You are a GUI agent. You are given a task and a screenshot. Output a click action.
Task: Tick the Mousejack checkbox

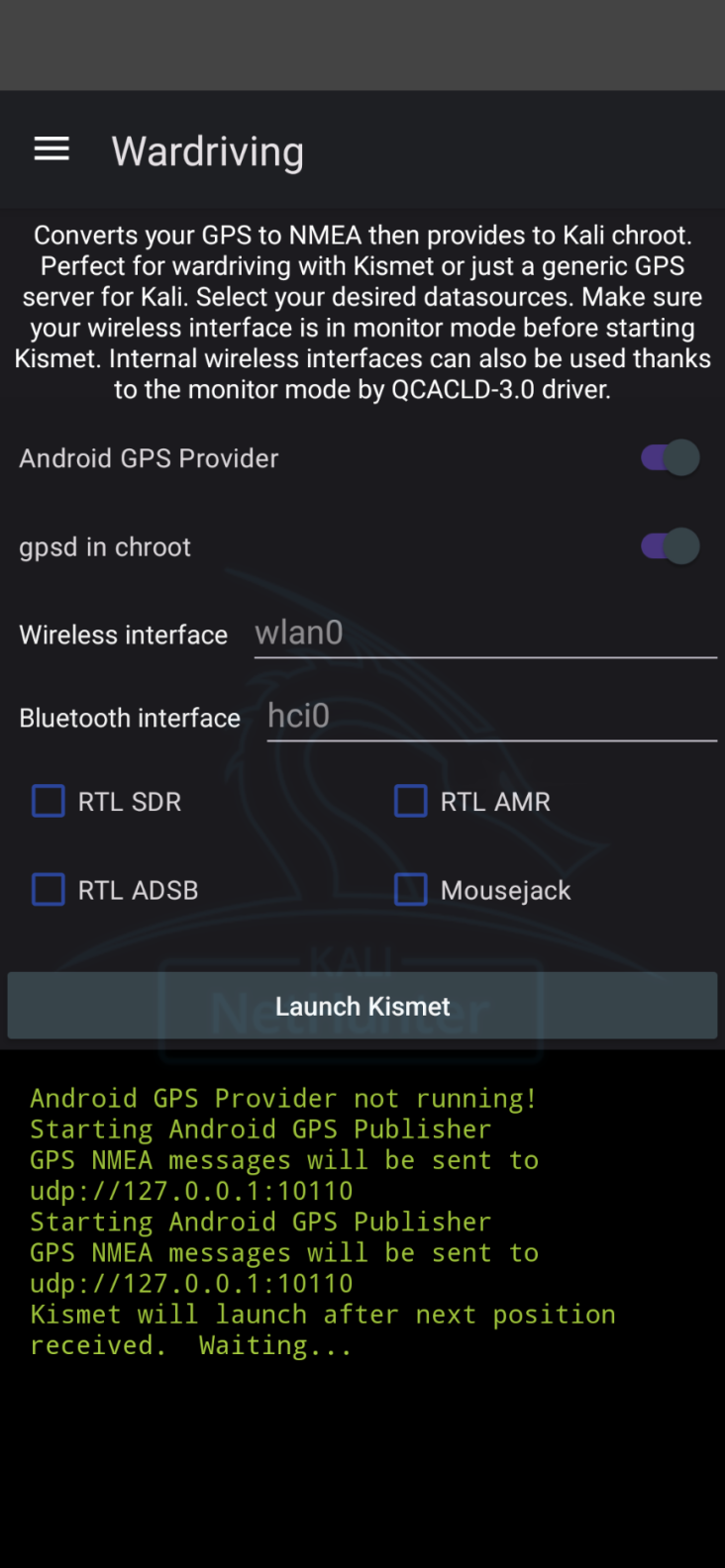411,890
